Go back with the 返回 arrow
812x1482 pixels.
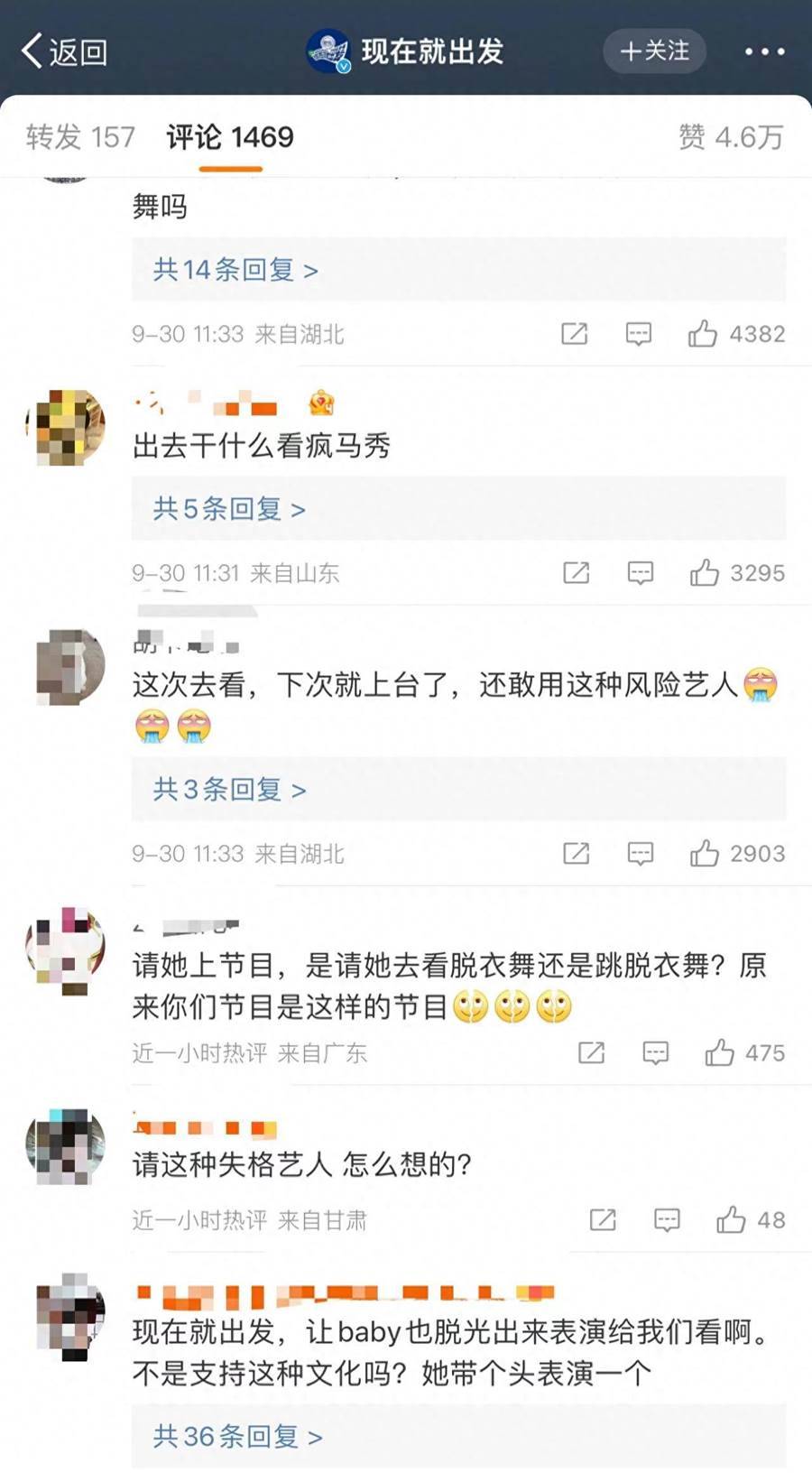tap(63, 51)
